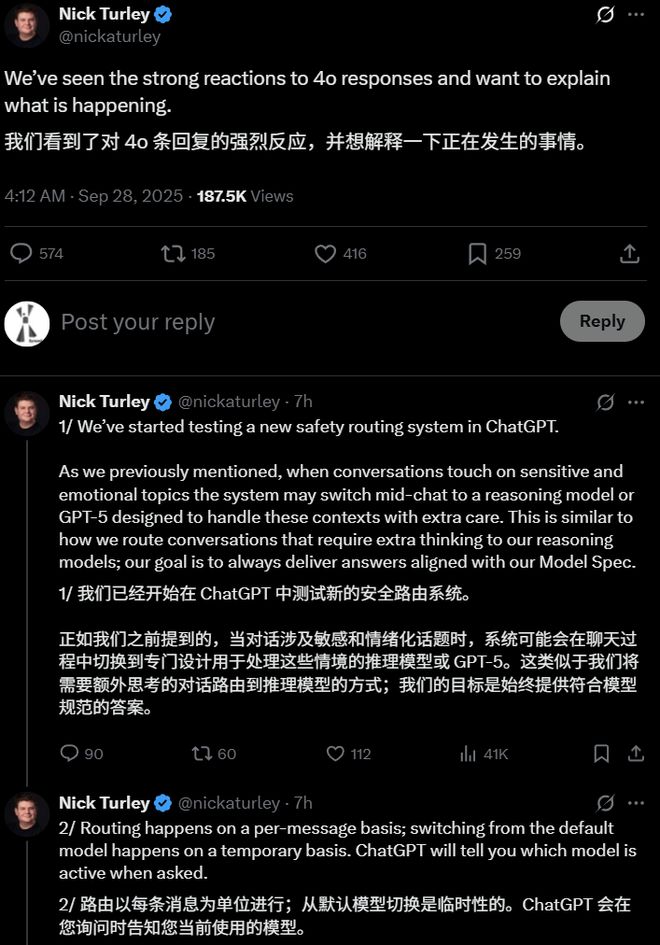Screen dimensions: 660x945
Task: Open overflow menu on the 2/ reply
Action: click(x=636, y=803)
